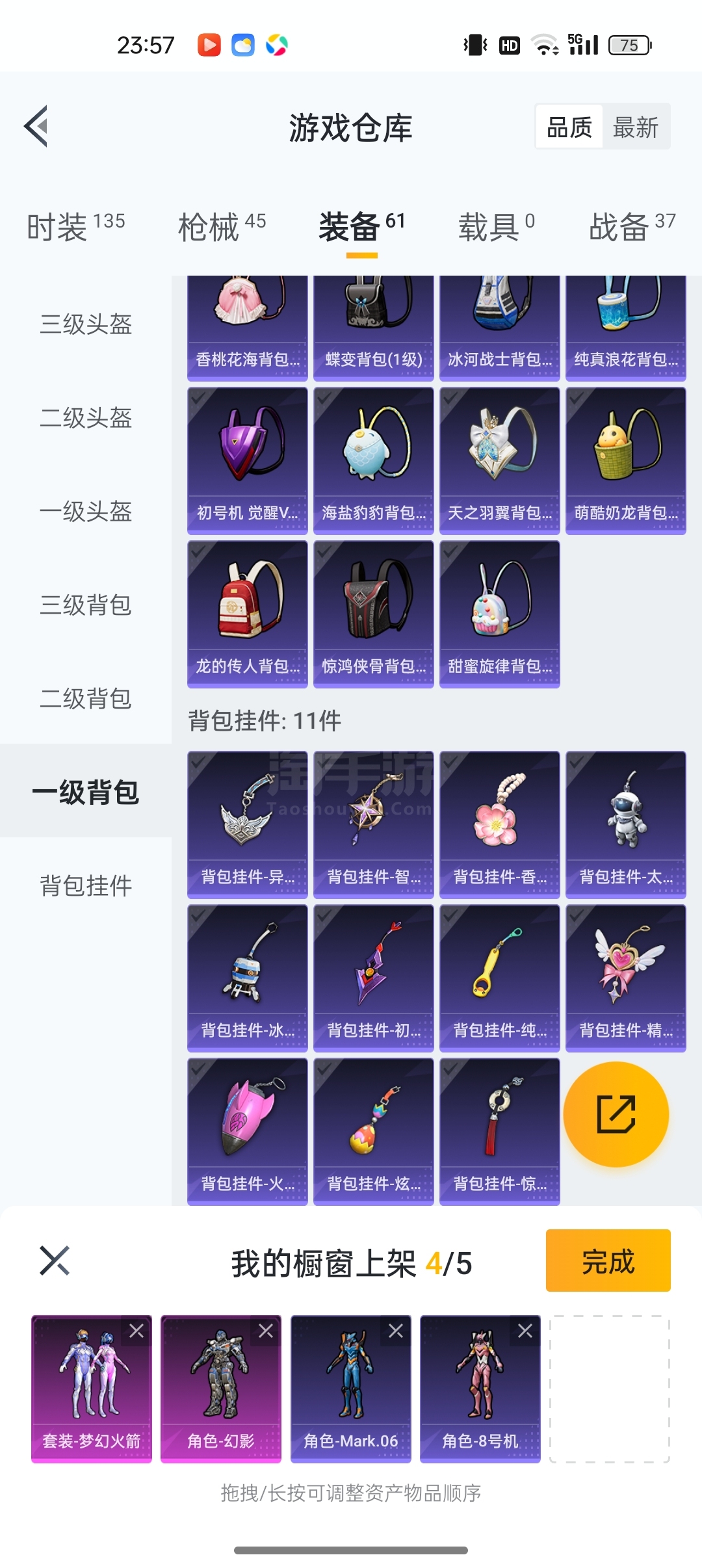Sort the warehouse by 最新
Image resolution: width=702 pixels, height=1568 pixels.
pyautogui.click(x=635, y=127)
